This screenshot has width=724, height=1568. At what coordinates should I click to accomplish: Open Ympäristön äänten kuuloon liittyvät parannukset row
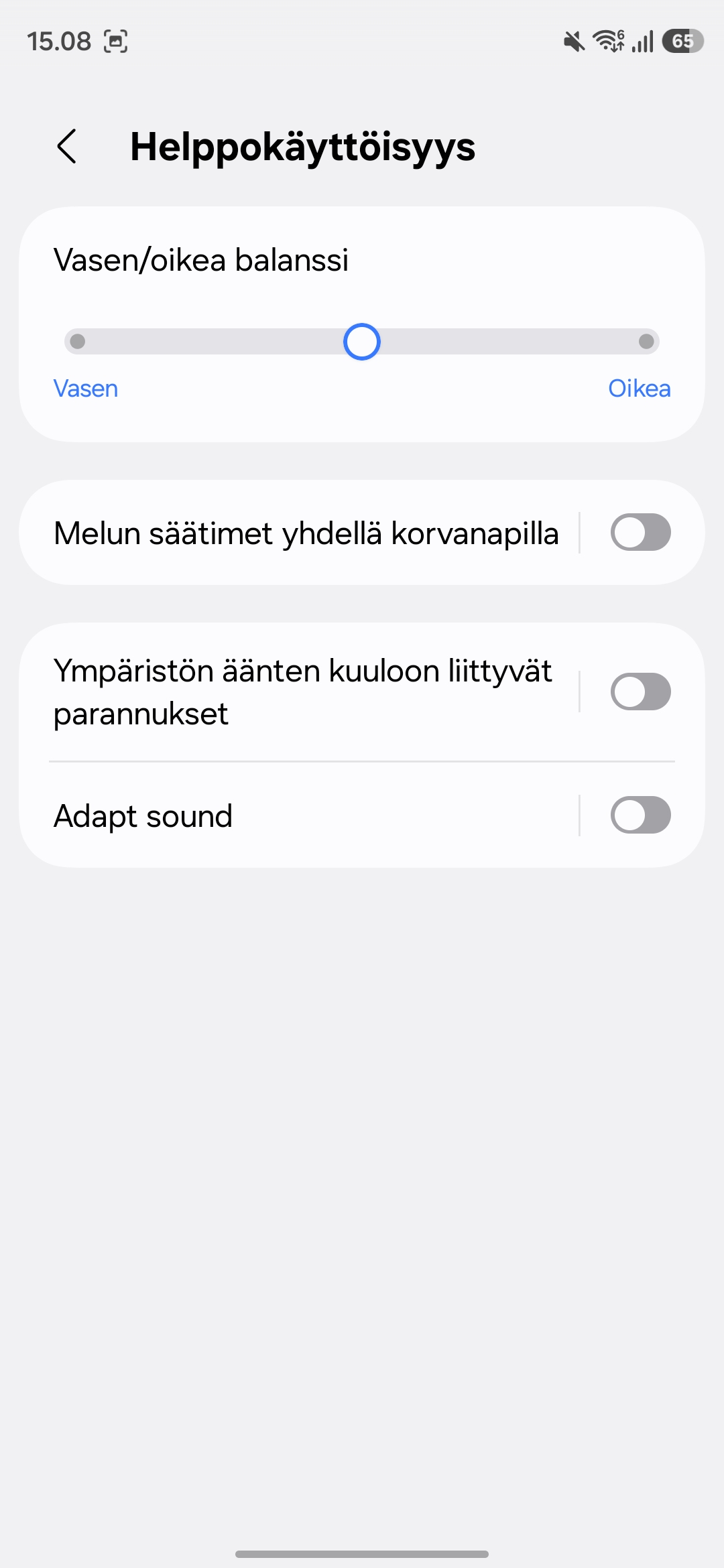pos(302,692)
